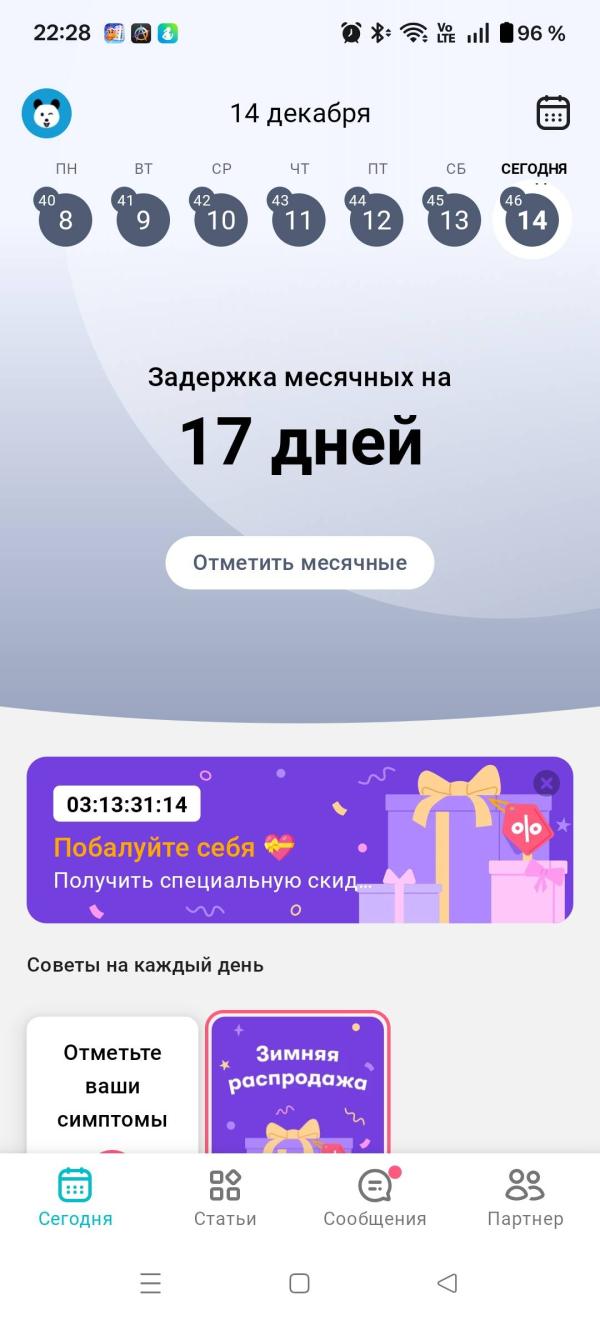This screenshot has width=600, height=1319.
Task: Switch to the Статьи tab
Action: coord(225,1197)
